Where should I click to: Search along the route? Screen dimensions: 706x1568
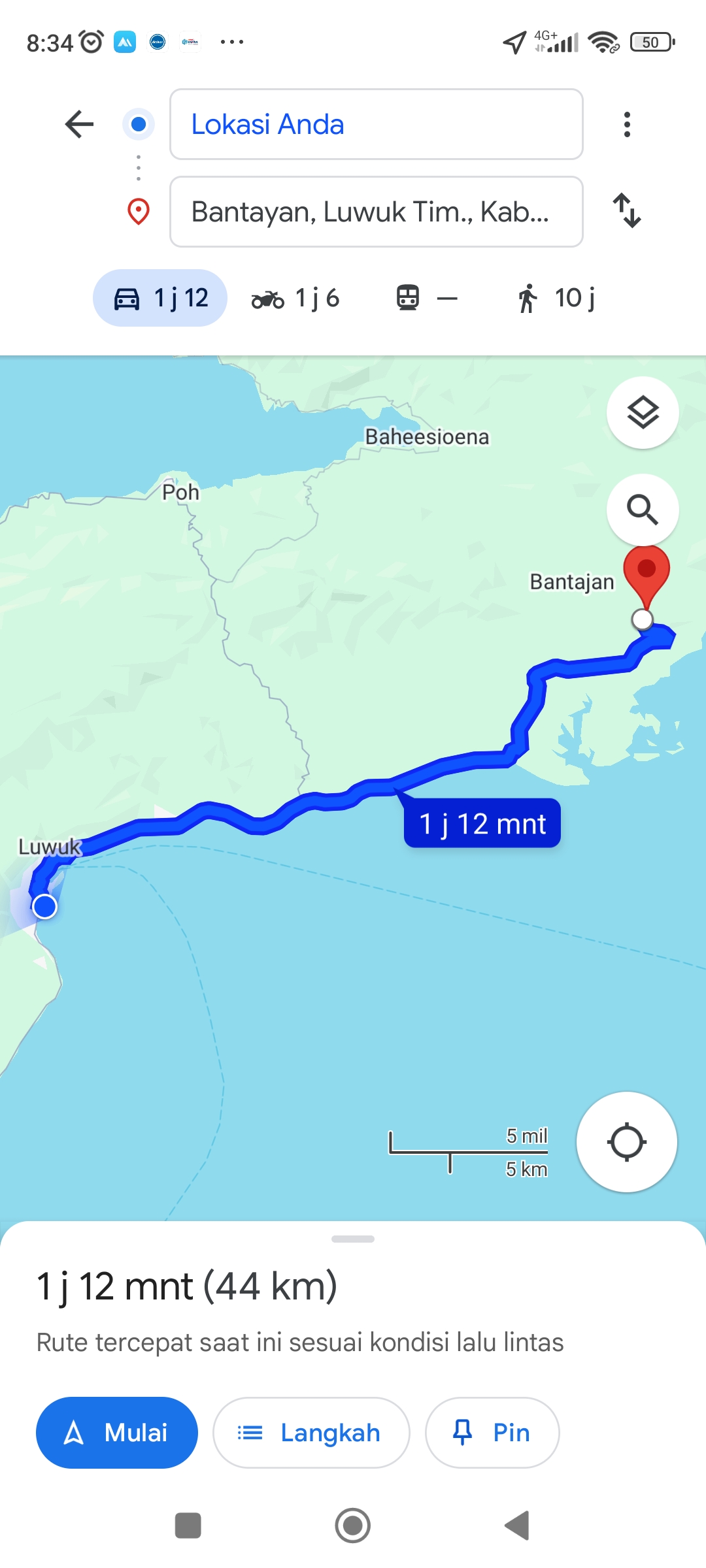(643, 510)
